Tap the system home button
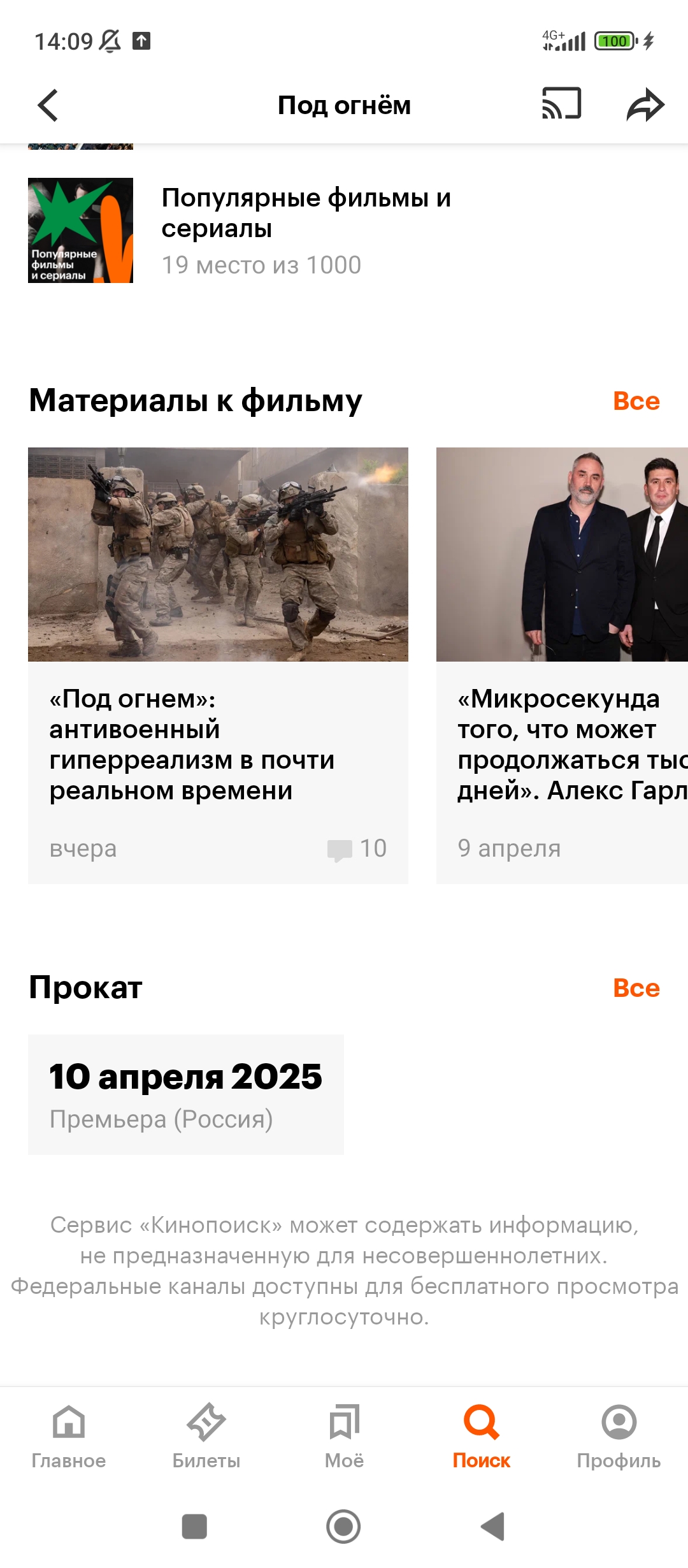The width and height of the screenshot is (688, 1568). pyautogui.click(x=343, y=1527)
